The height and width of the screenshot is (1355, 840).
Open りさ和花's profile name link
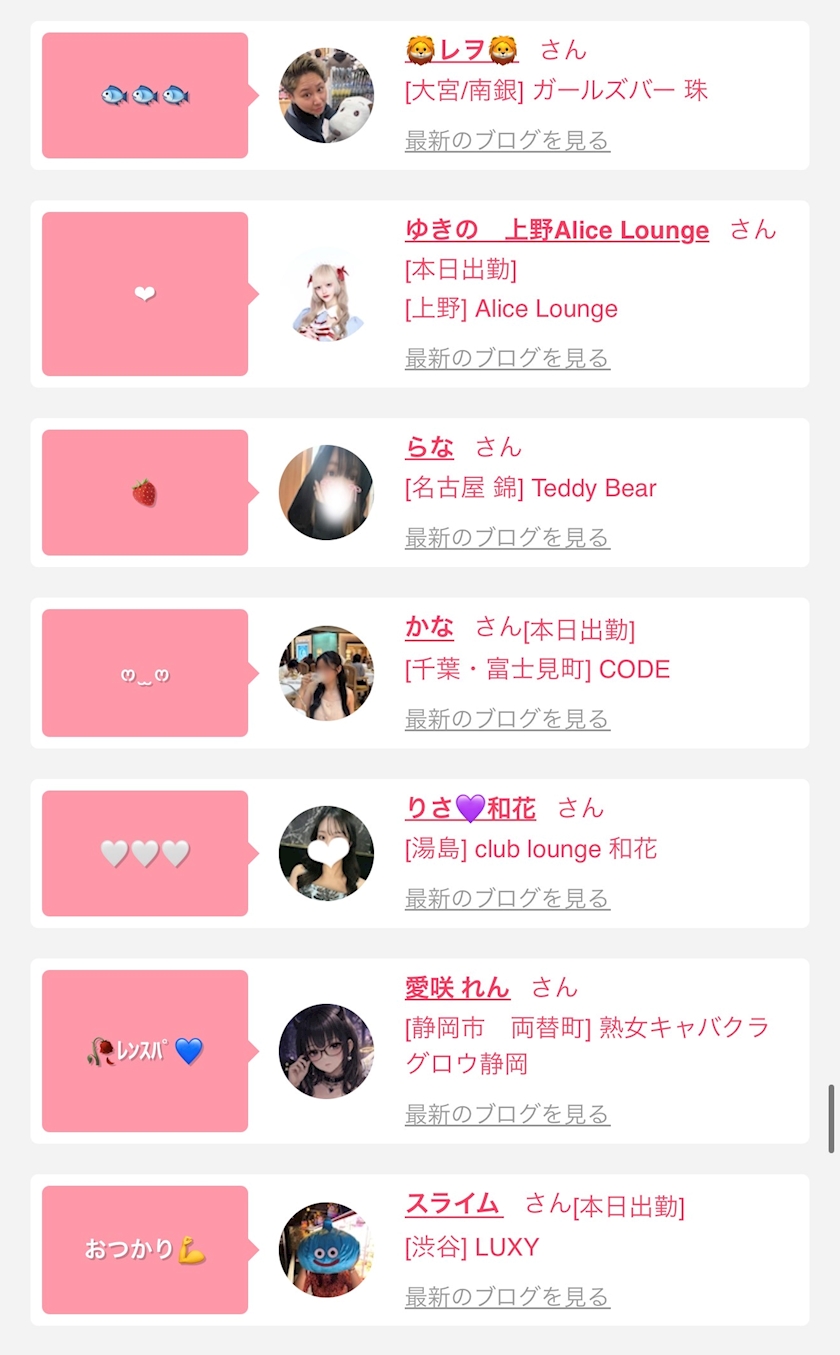pyautogui.click(x=470, y=808)
